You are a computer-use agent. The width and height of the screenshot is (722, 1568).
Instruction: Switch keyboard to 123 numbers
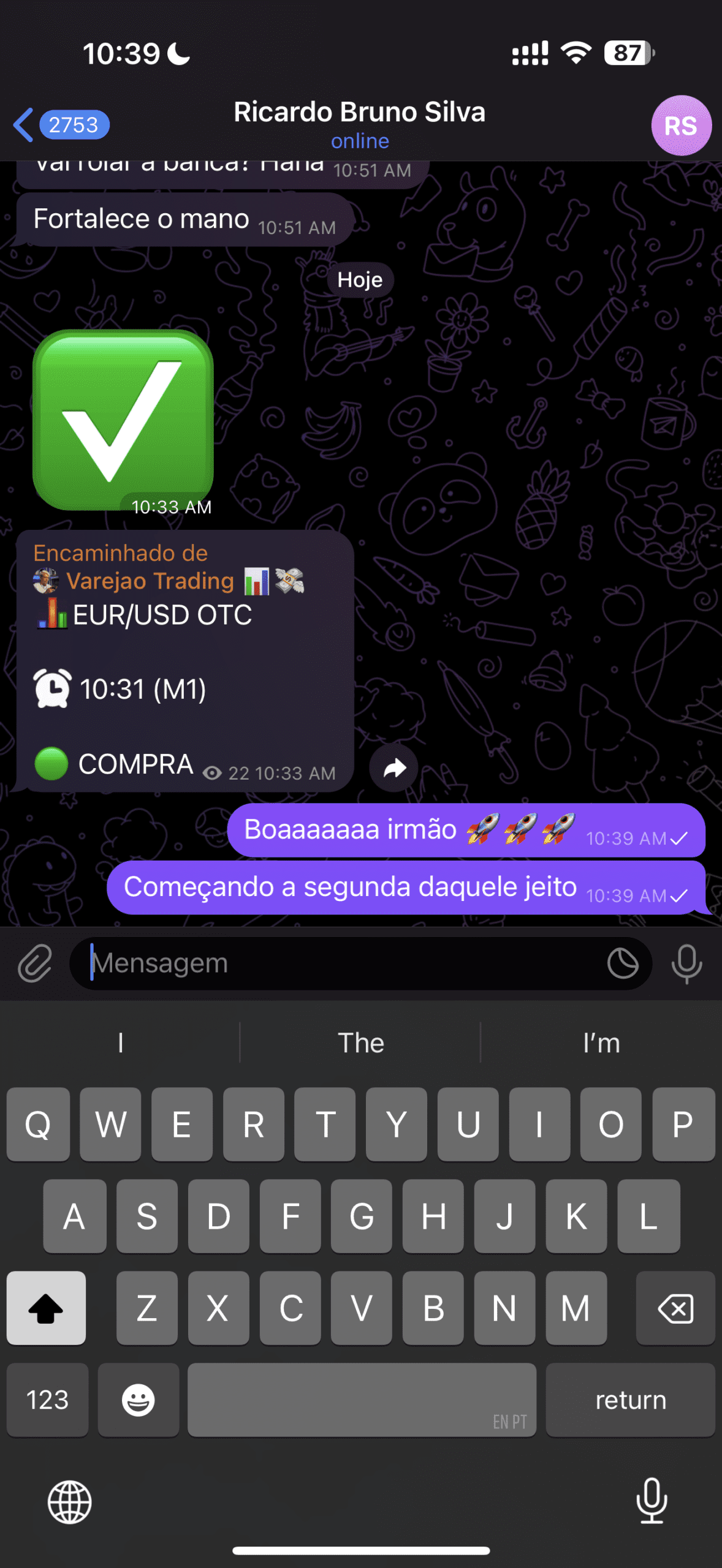pyautogui.click(x=47, y=1400)
